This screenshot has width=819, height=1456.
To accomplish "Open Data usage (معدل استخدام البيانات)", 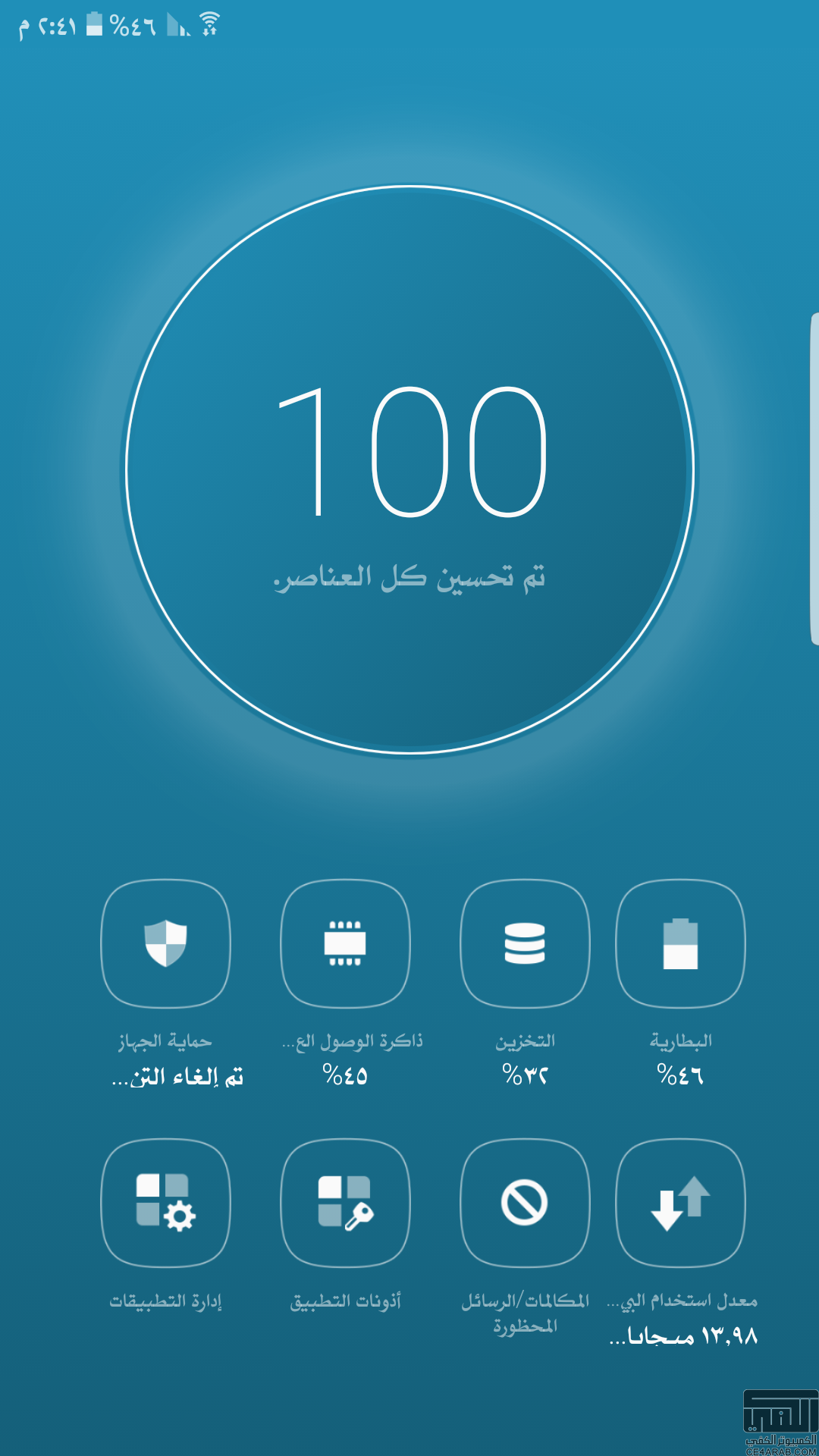I will pyautogui.click(x=680, y=1203).
